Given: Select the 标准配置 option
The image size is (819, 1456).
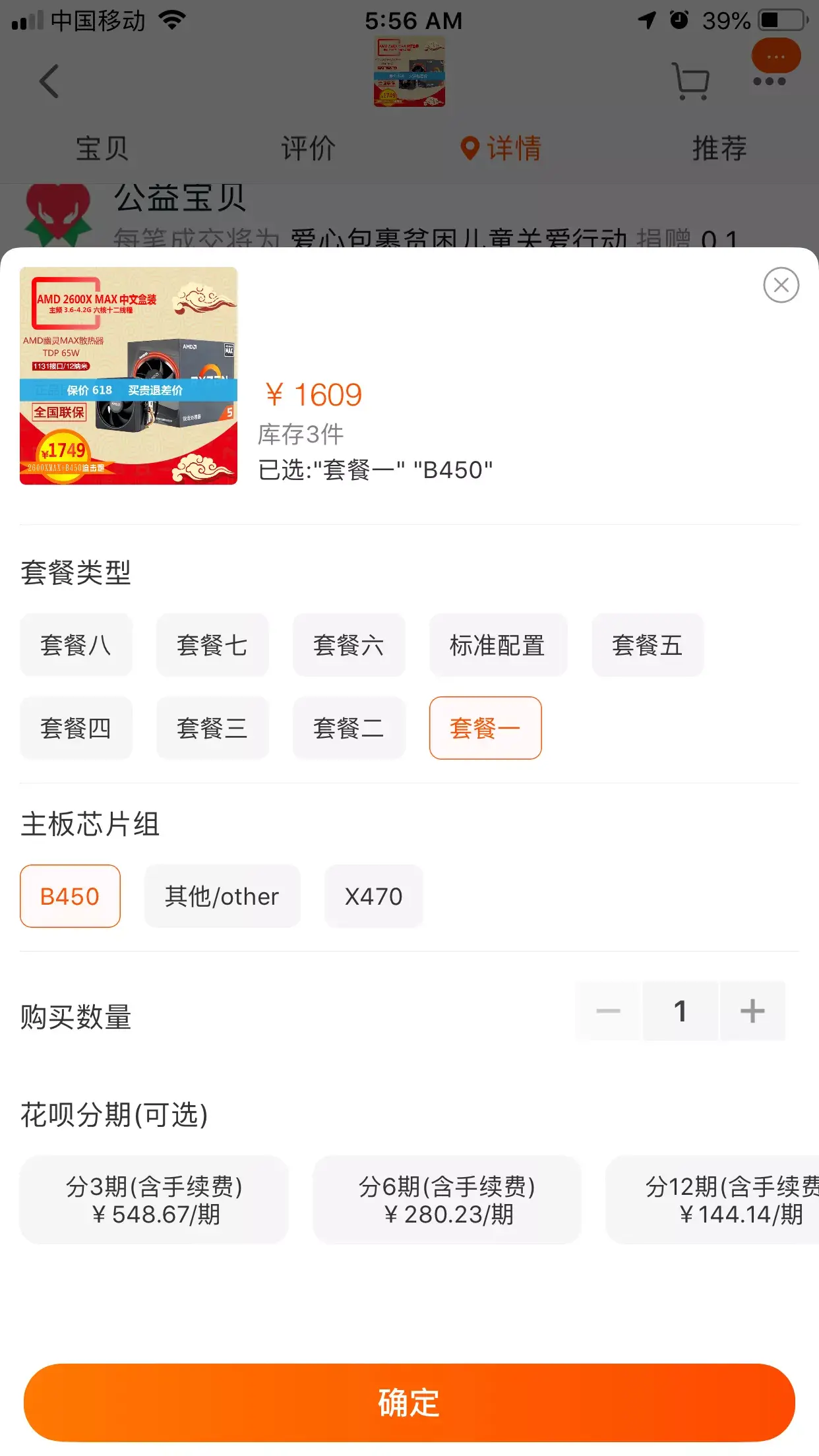Looking at the screenshot, I should click(x=498, y=645).
